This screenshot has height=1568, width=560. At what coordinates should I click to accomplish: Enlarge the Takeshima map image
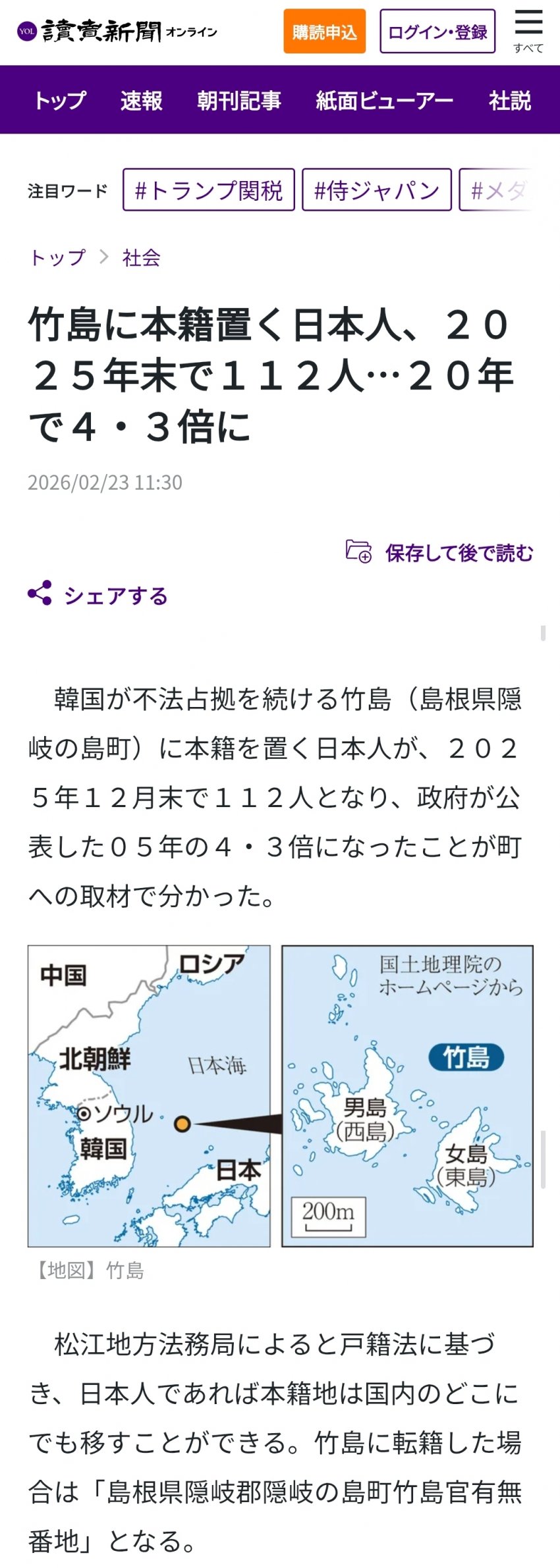pos(280,1096)
